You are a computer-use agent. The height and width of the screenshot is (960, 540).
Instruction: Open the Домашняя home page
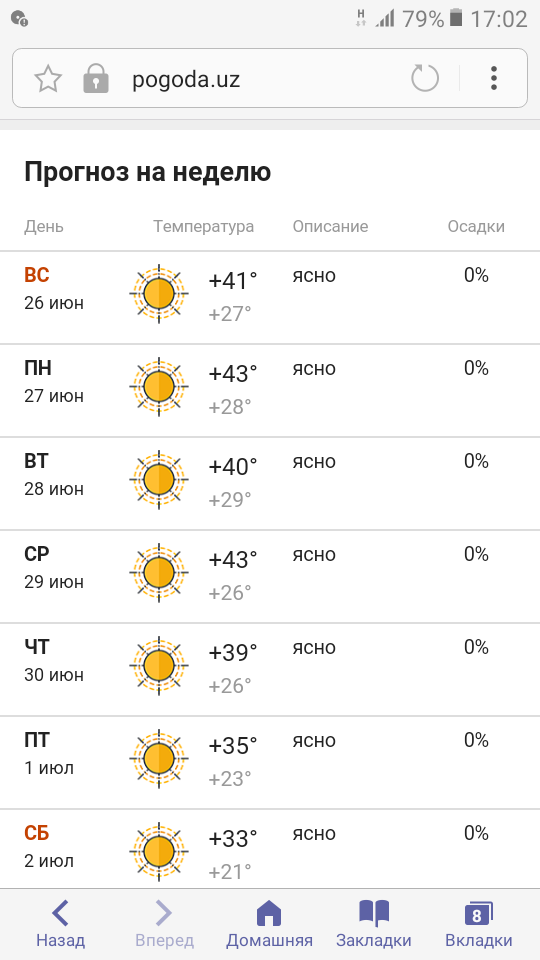coord(269,924)
